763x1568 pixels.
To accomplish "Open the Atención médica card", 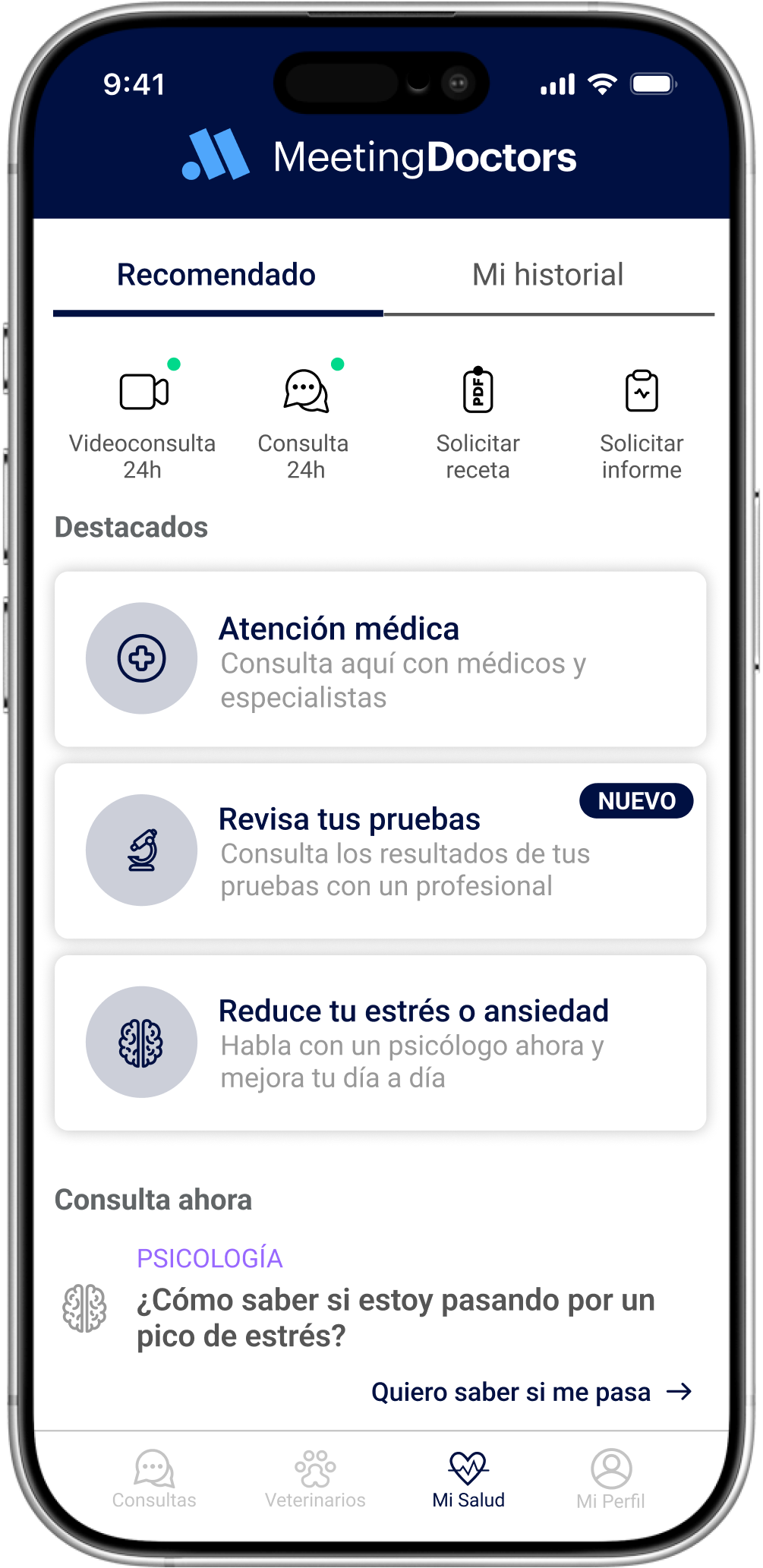I will coord(380,659).
